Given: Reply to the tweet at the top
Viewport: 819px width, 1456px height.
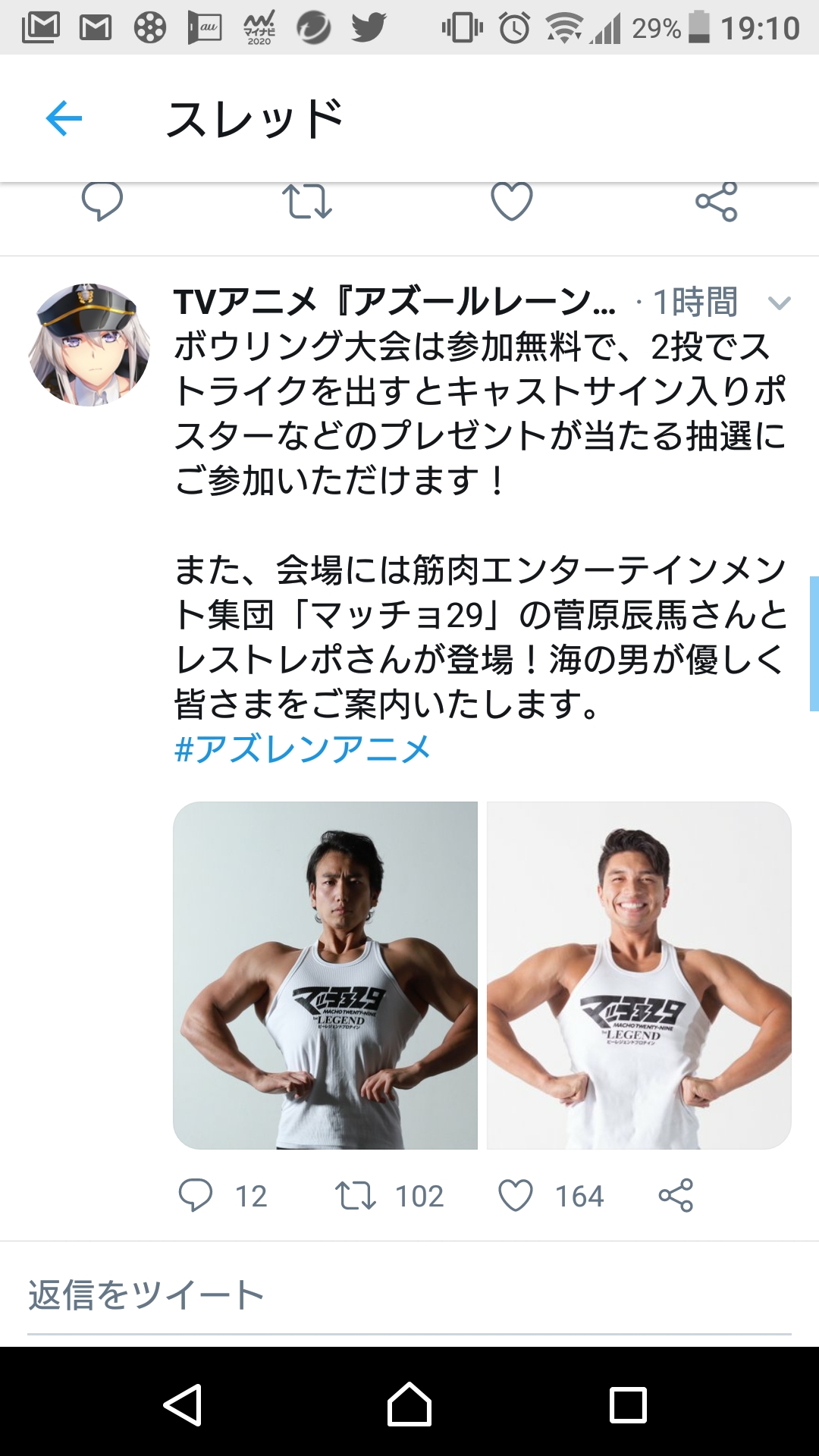Looking at the screenshot, I should pyautogui.click(x=102, y=202).
